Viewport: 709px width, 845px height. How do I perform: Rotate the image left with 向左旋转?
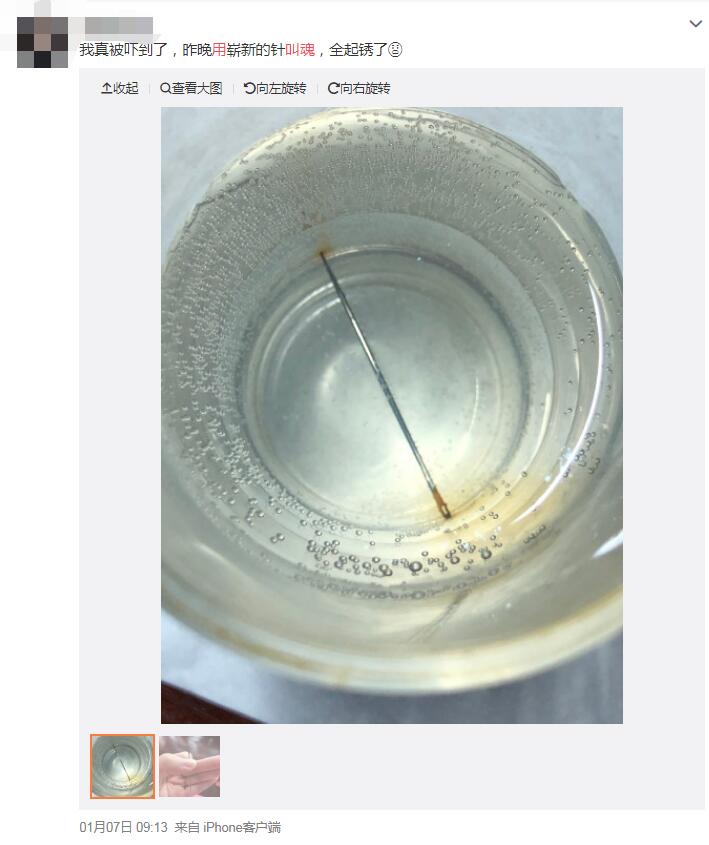275,88
